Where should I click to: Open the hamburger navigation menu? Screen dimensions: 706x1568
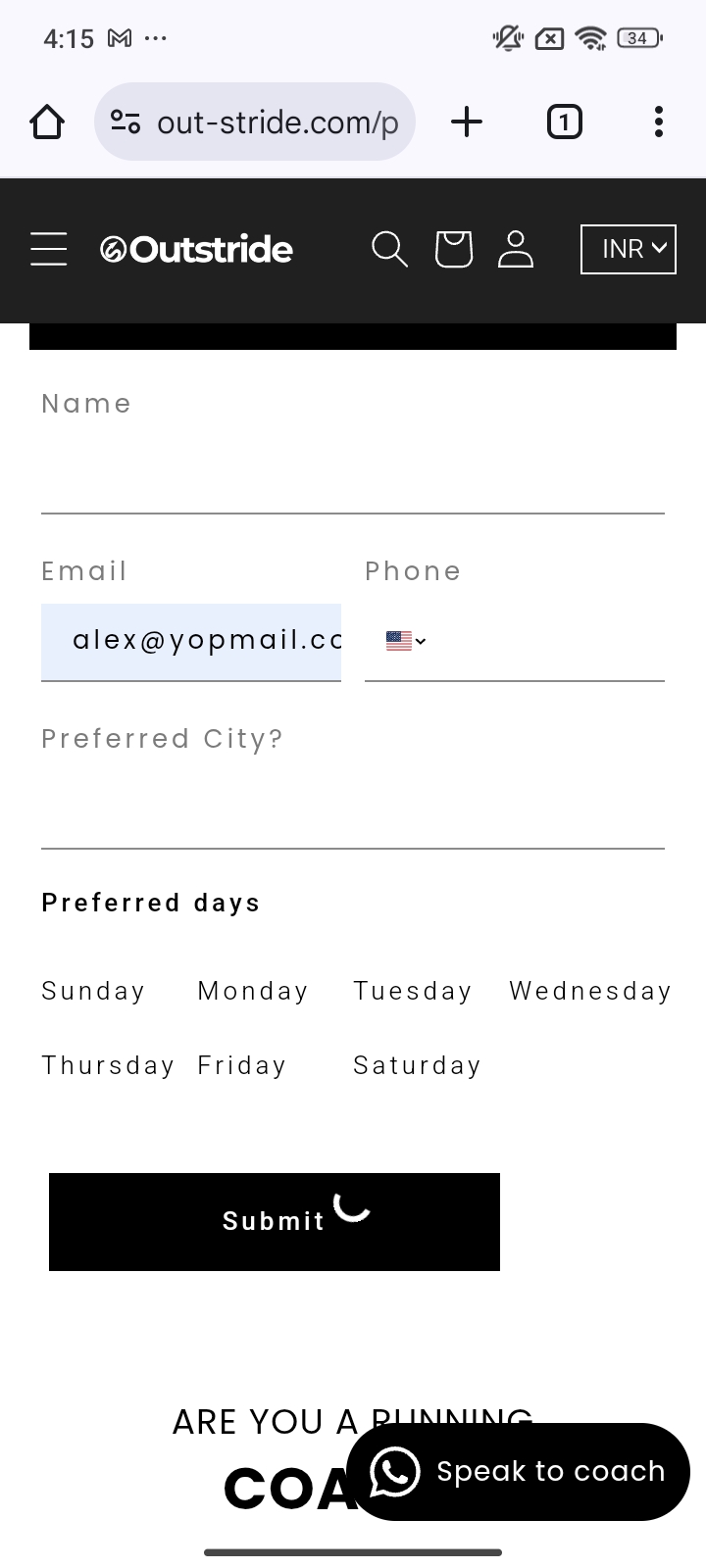(48, 249)
